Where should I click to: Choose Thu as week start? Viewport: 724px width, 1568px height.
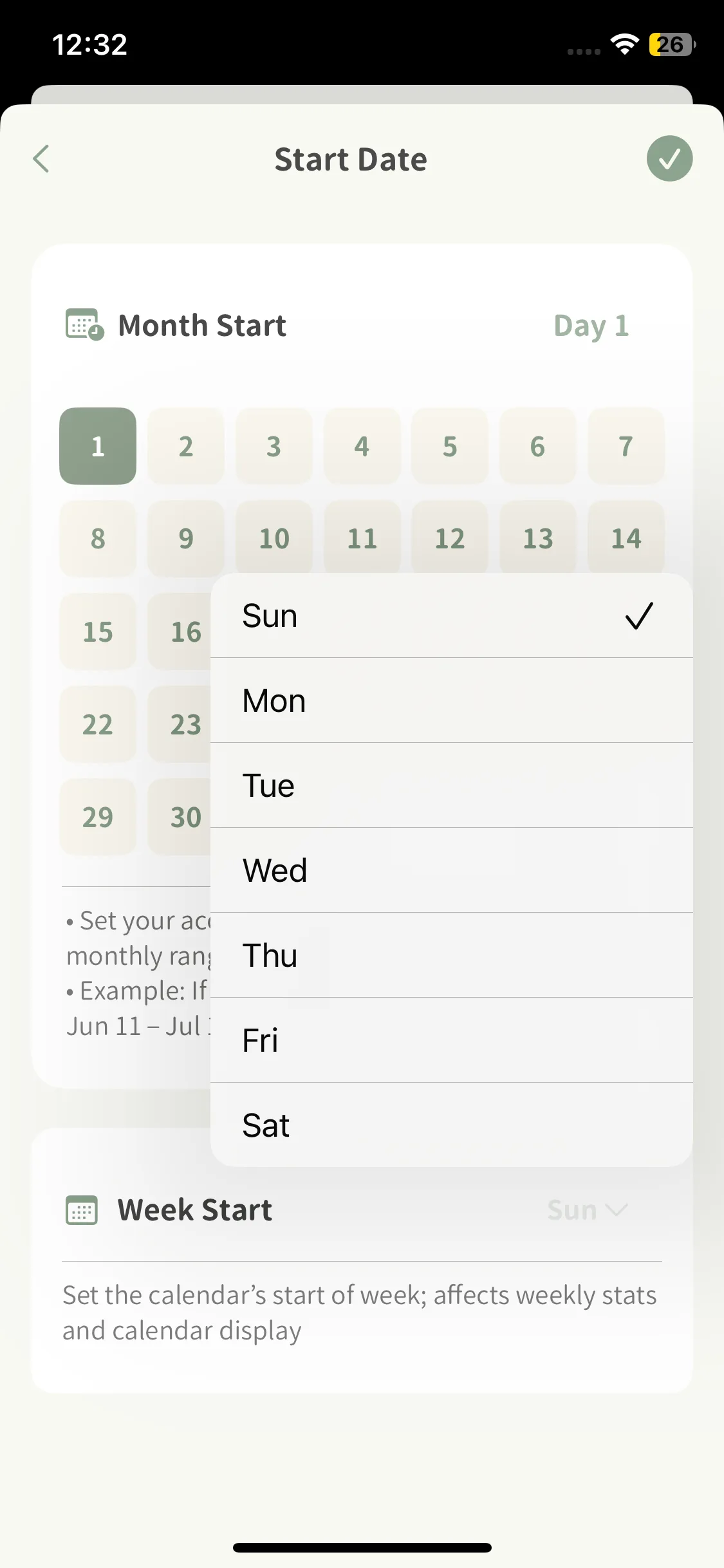450,956
